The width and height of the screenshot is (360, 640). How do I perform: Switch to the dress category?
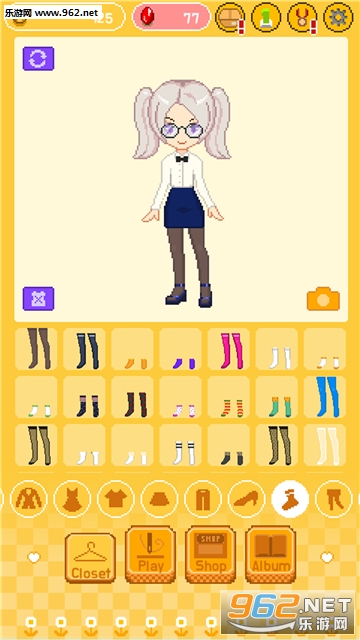tap(72, 499)
